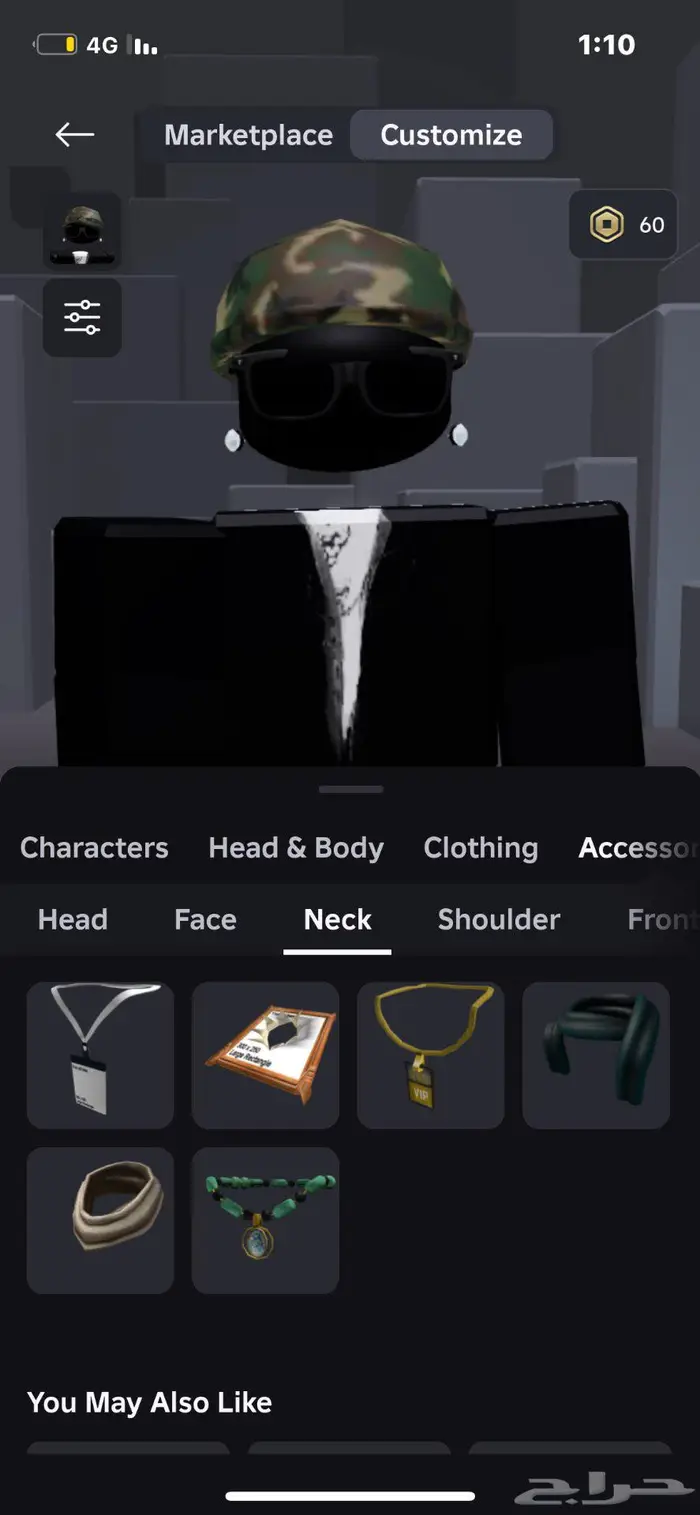Switch to the Clothing category

(x=480, y=848)
